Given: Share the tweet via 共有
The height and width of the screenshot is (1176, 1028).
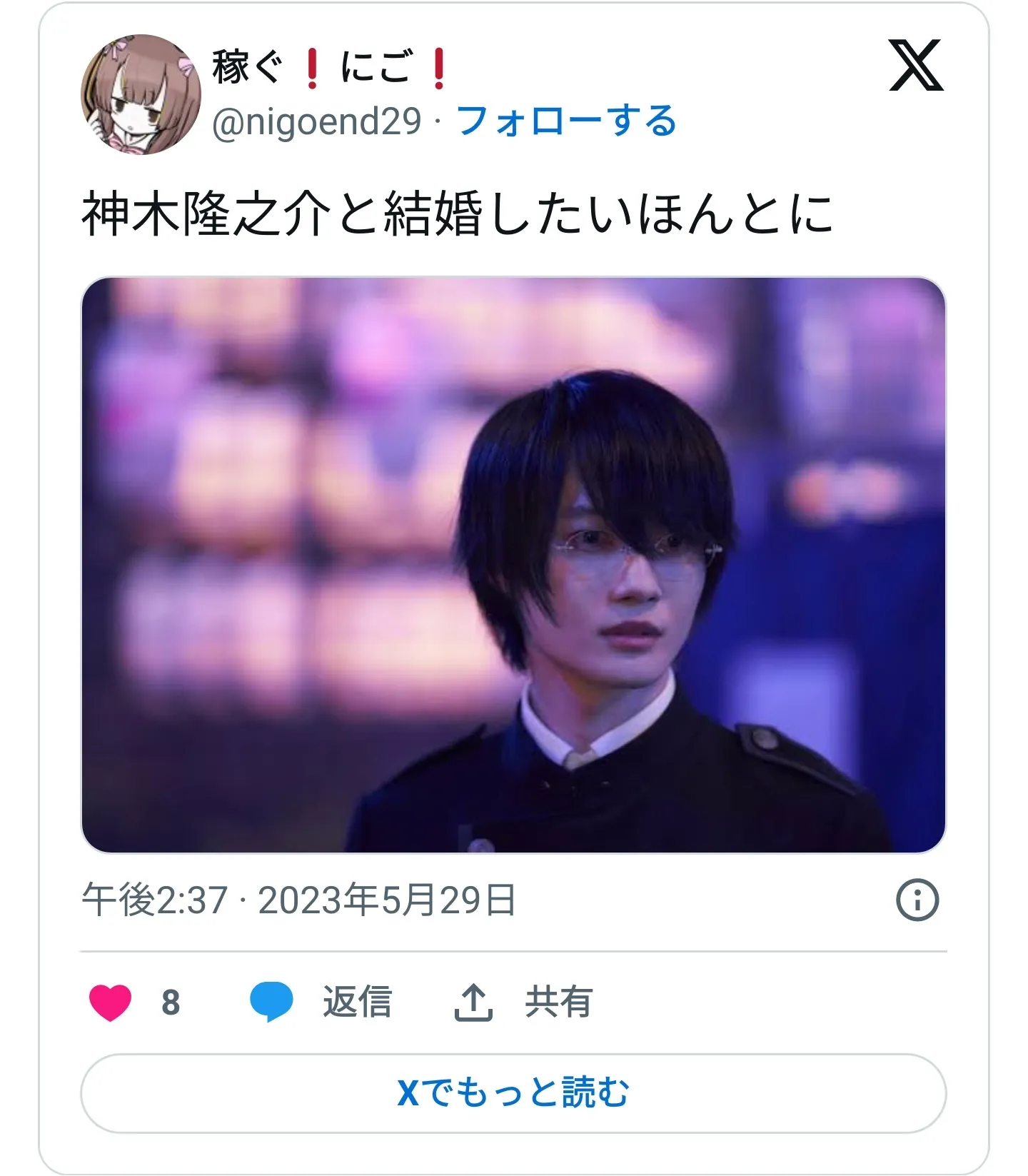Looking at the screenshot, I should (x=523, y=1002).
